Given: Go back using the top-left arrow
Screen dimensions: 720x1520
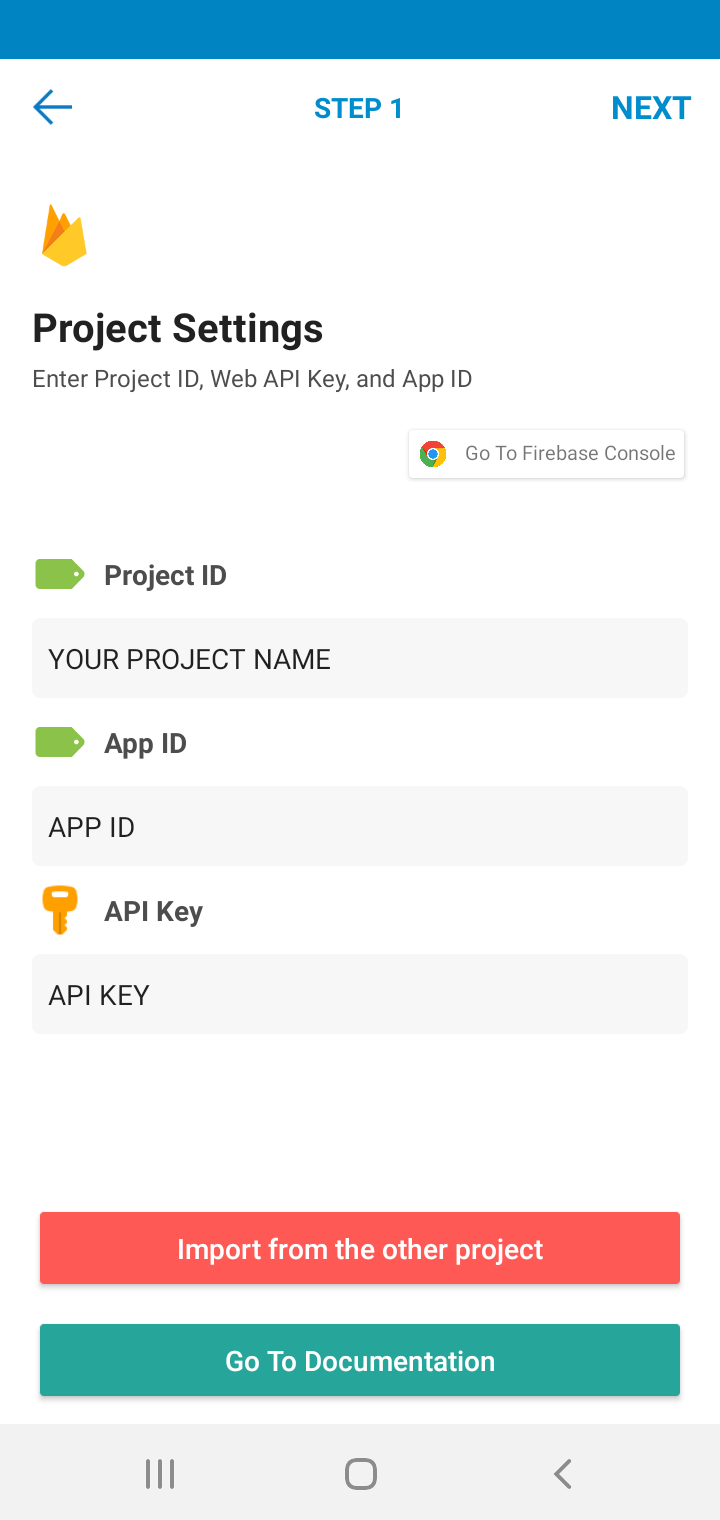Looking at the screenshot, I should (52, 107).
